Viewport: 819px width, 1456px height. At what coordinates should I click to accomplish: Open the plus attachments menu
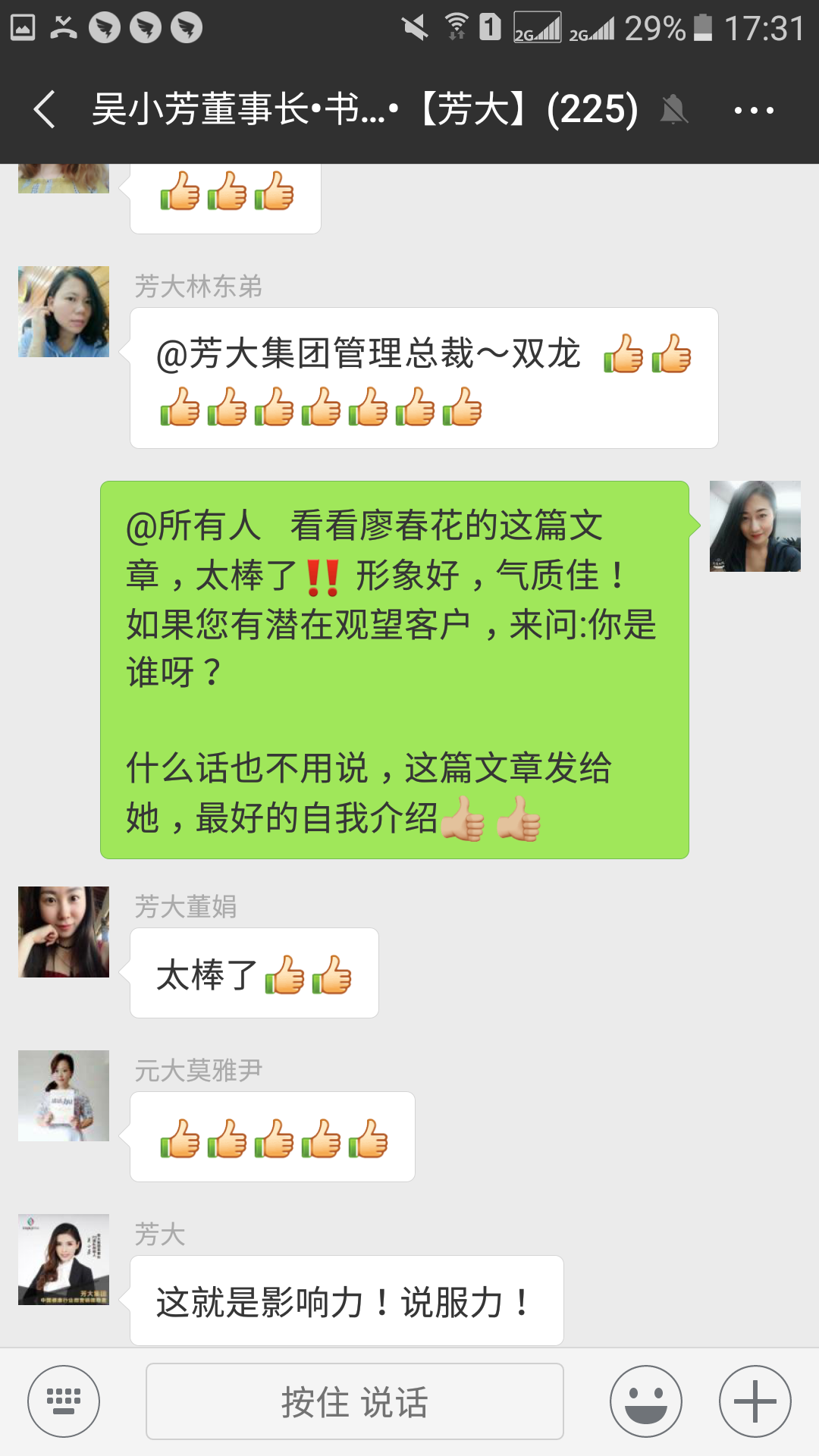(755, 1401)
